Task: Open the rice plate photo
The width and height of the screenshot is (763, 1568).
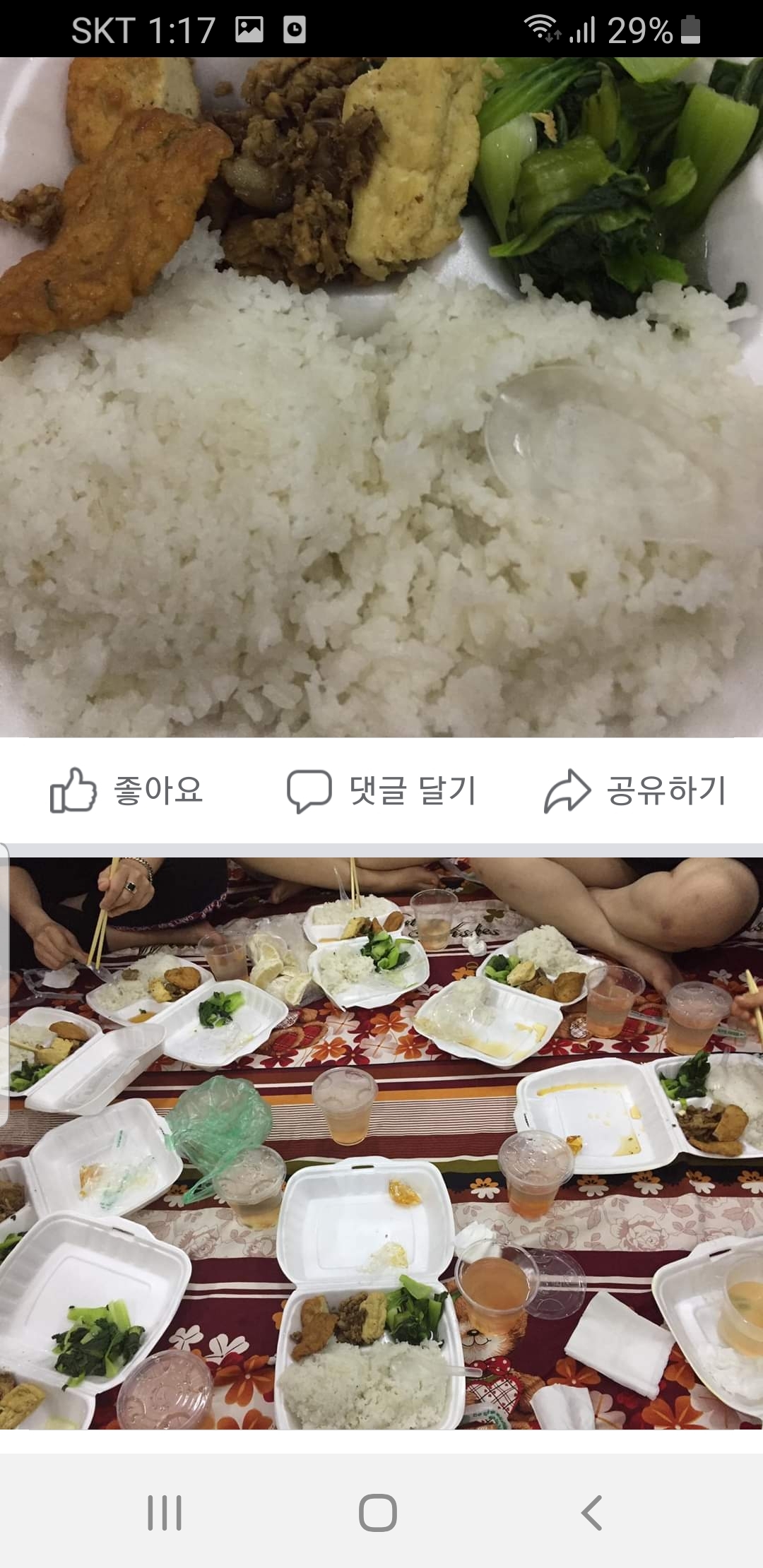Action: pyautogui.click(x=381, y=397)
